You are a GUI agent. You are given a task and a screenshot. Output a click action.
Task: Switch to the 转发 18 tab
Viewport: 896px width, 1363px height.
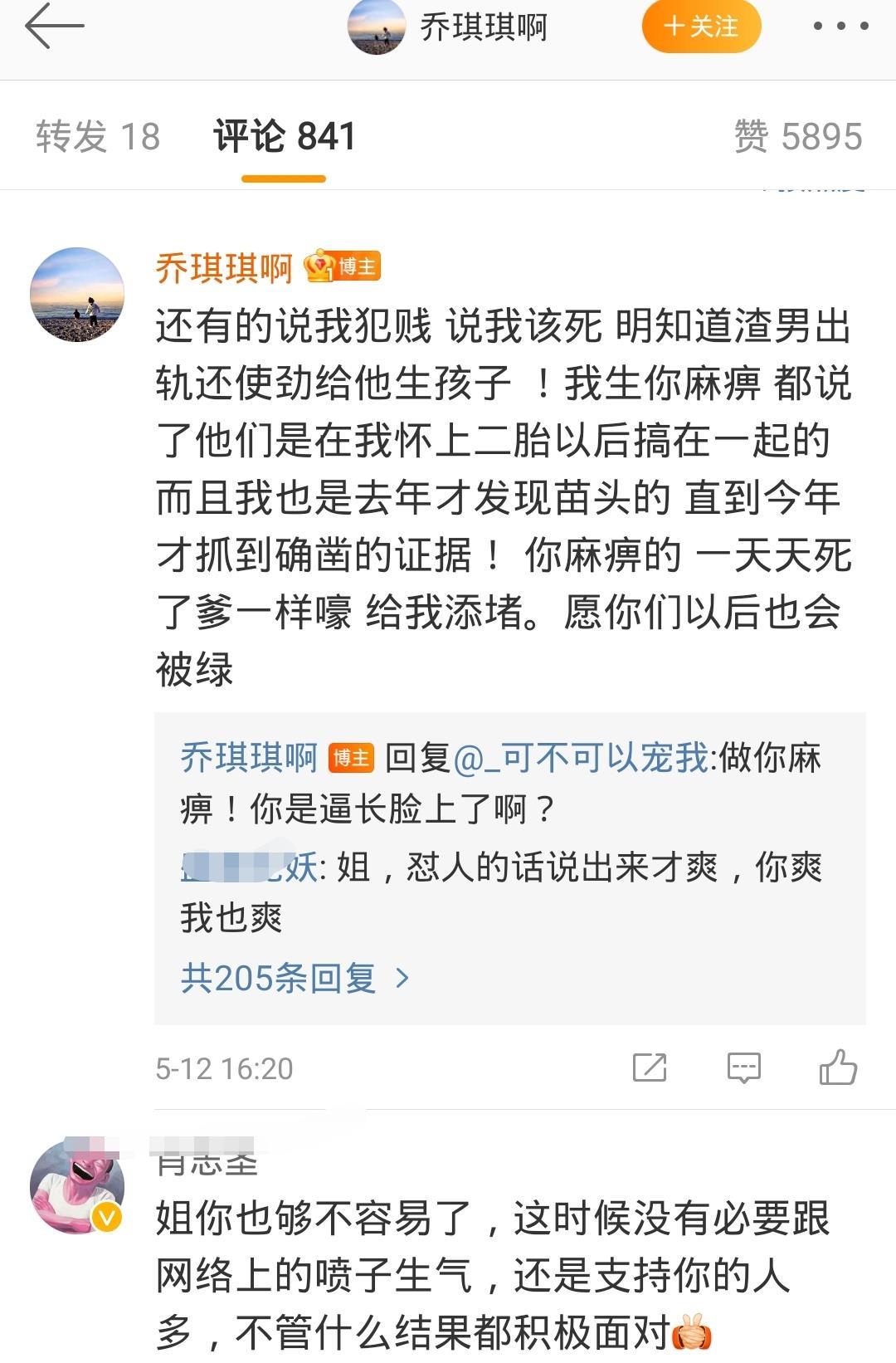click(x=98, y=137)
